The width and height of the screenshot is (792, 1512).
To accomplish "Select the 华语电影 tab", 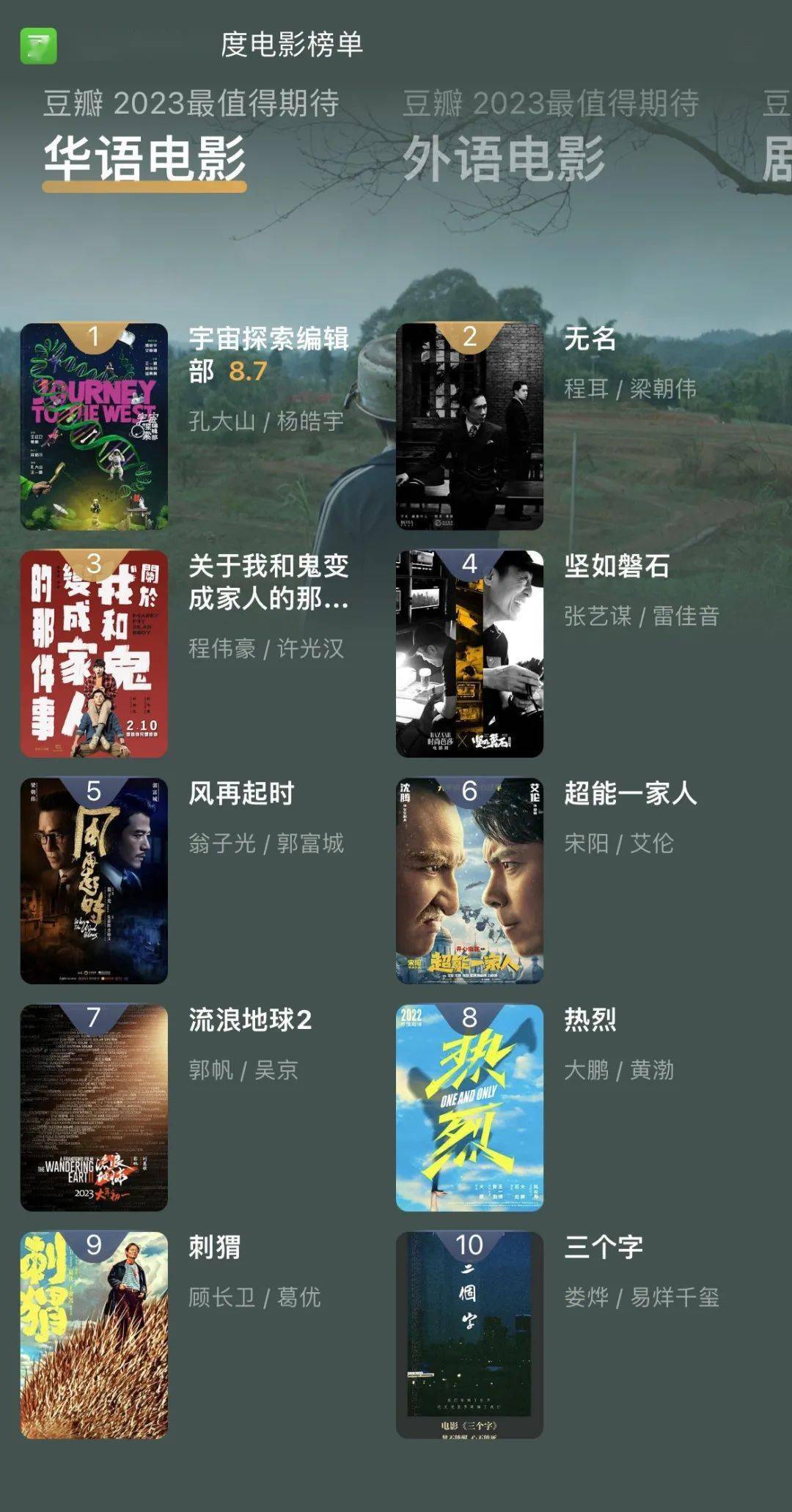I will [144, 158].
